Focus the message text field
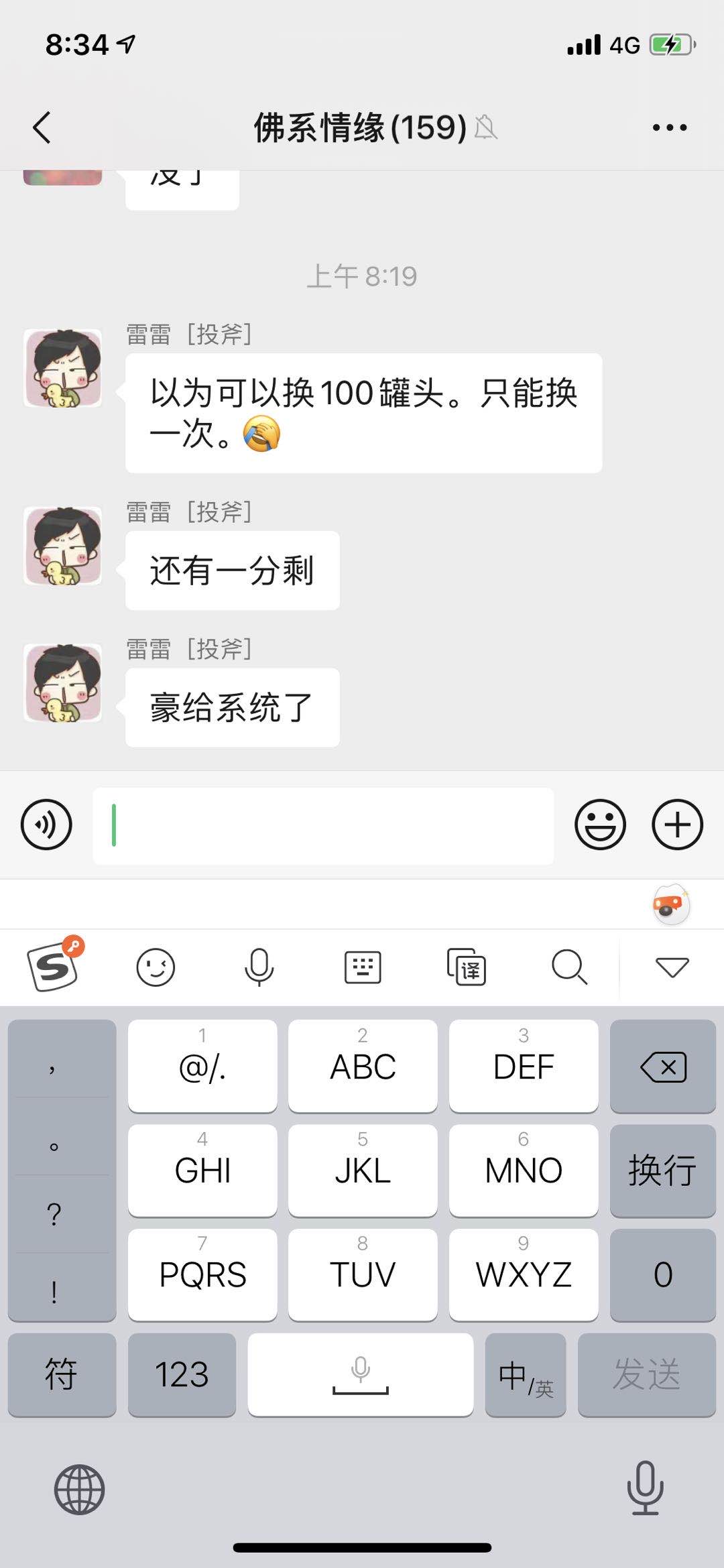 (x=323, y=826)
